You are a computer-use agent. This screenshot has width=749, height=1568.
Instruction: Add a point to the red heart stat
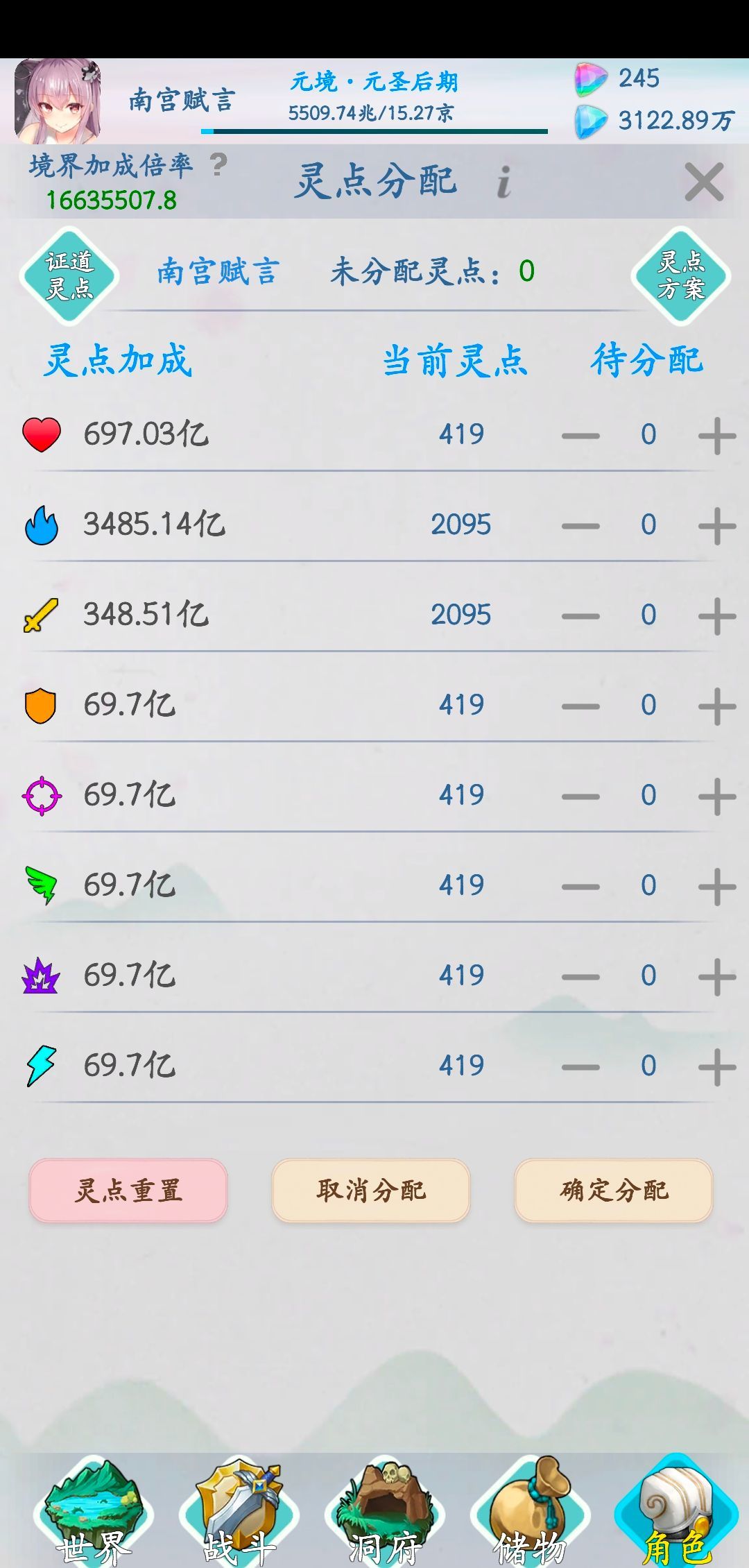tap(717, 436)
